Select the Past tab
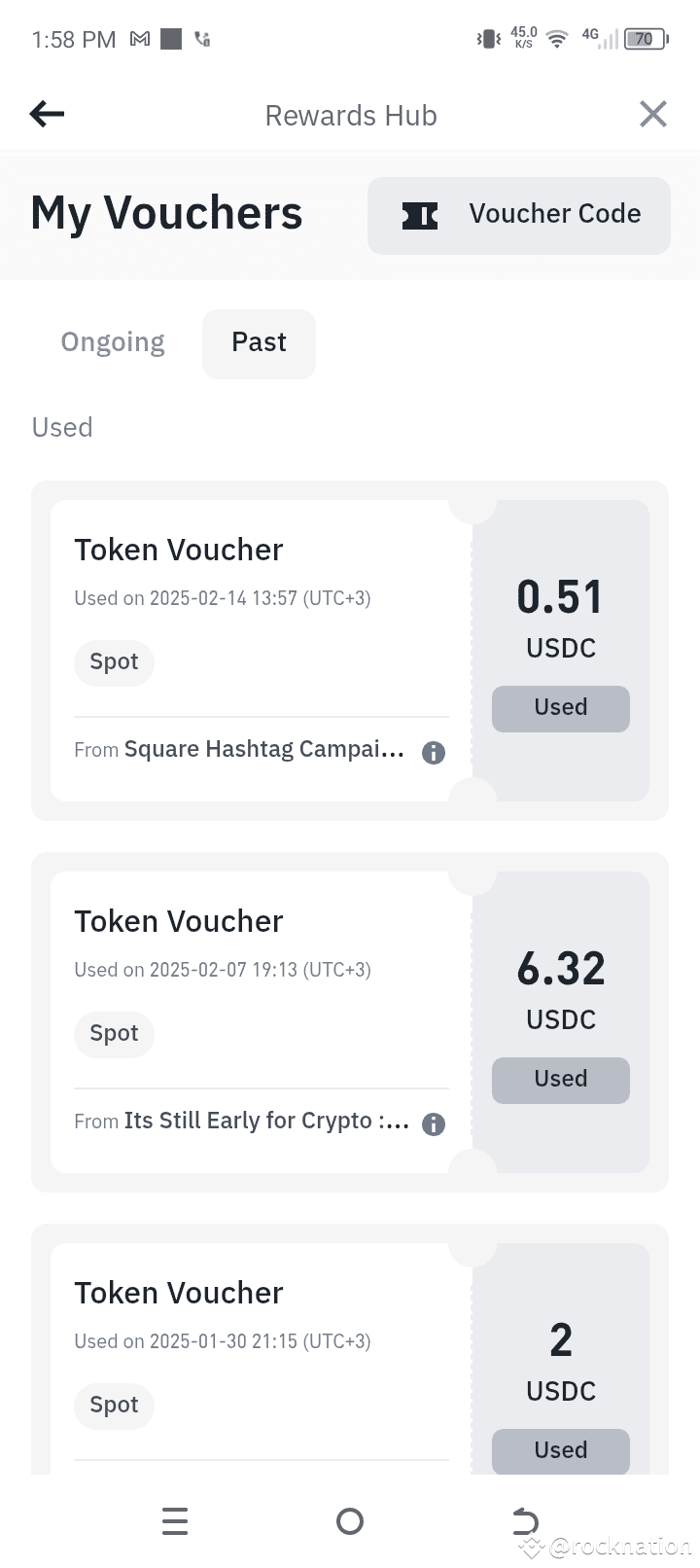The image size is (700, 1568). pos(259,342)
